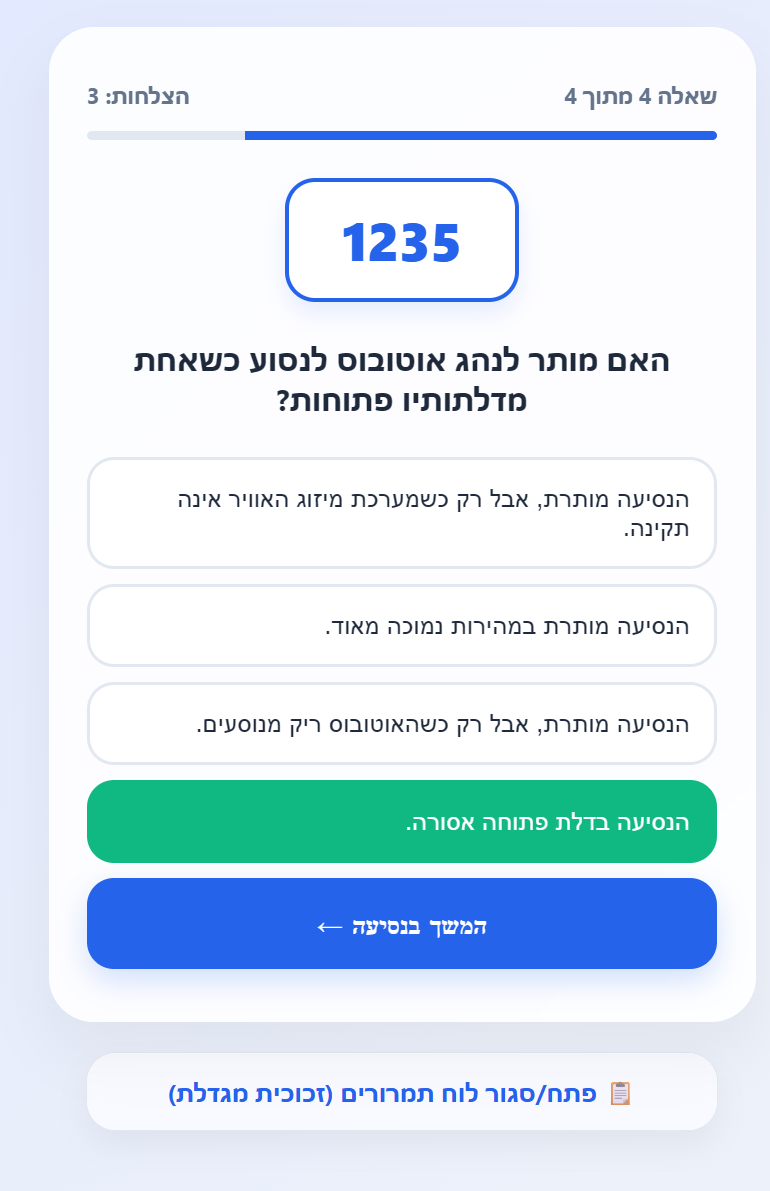Image resolution: width=770 pixels, height=1191 pixels.
Task: Tap the blue המשך בנסיעה button
Action: tap(401, 924)
